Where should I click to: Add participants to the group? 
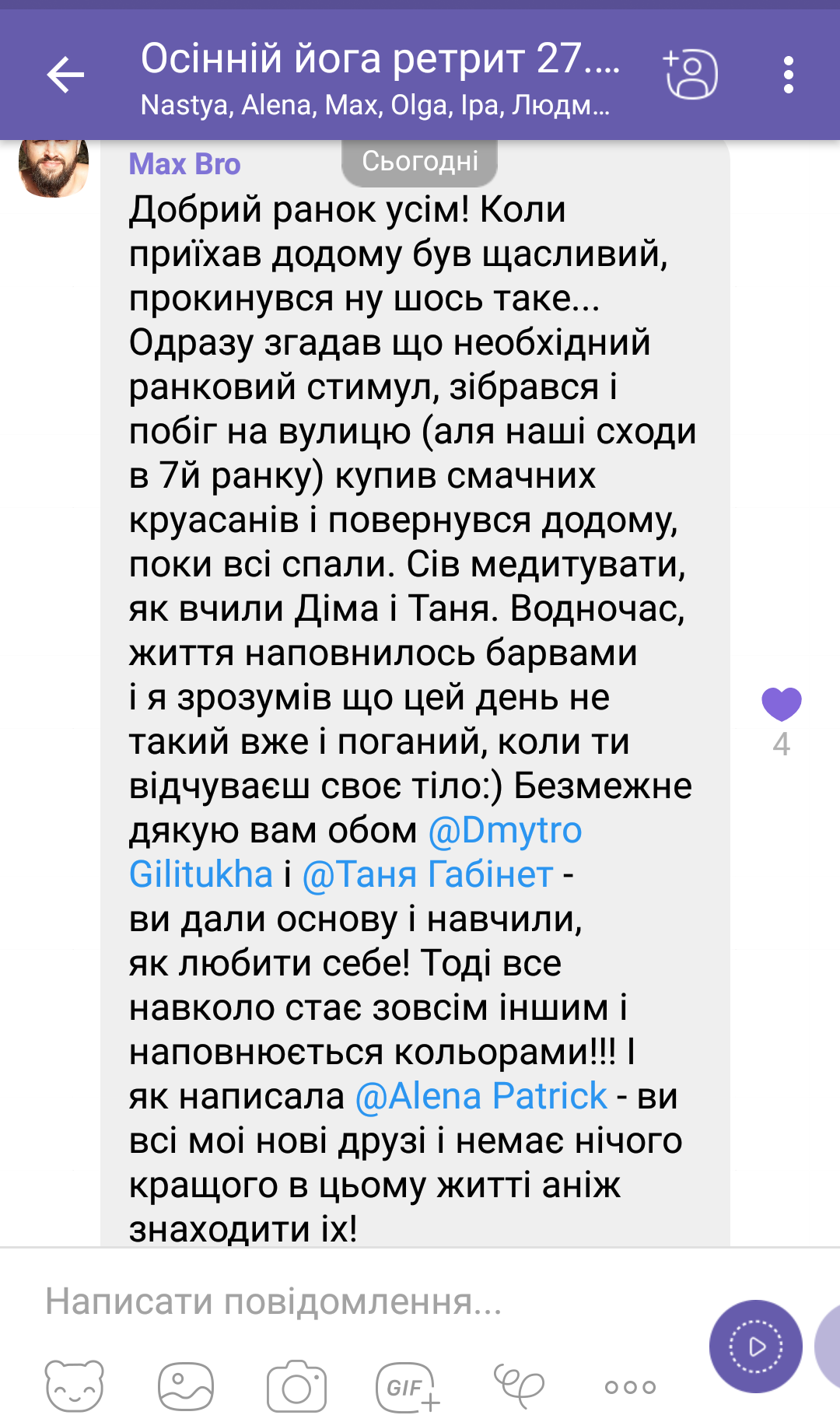click(x=690, y=75)
